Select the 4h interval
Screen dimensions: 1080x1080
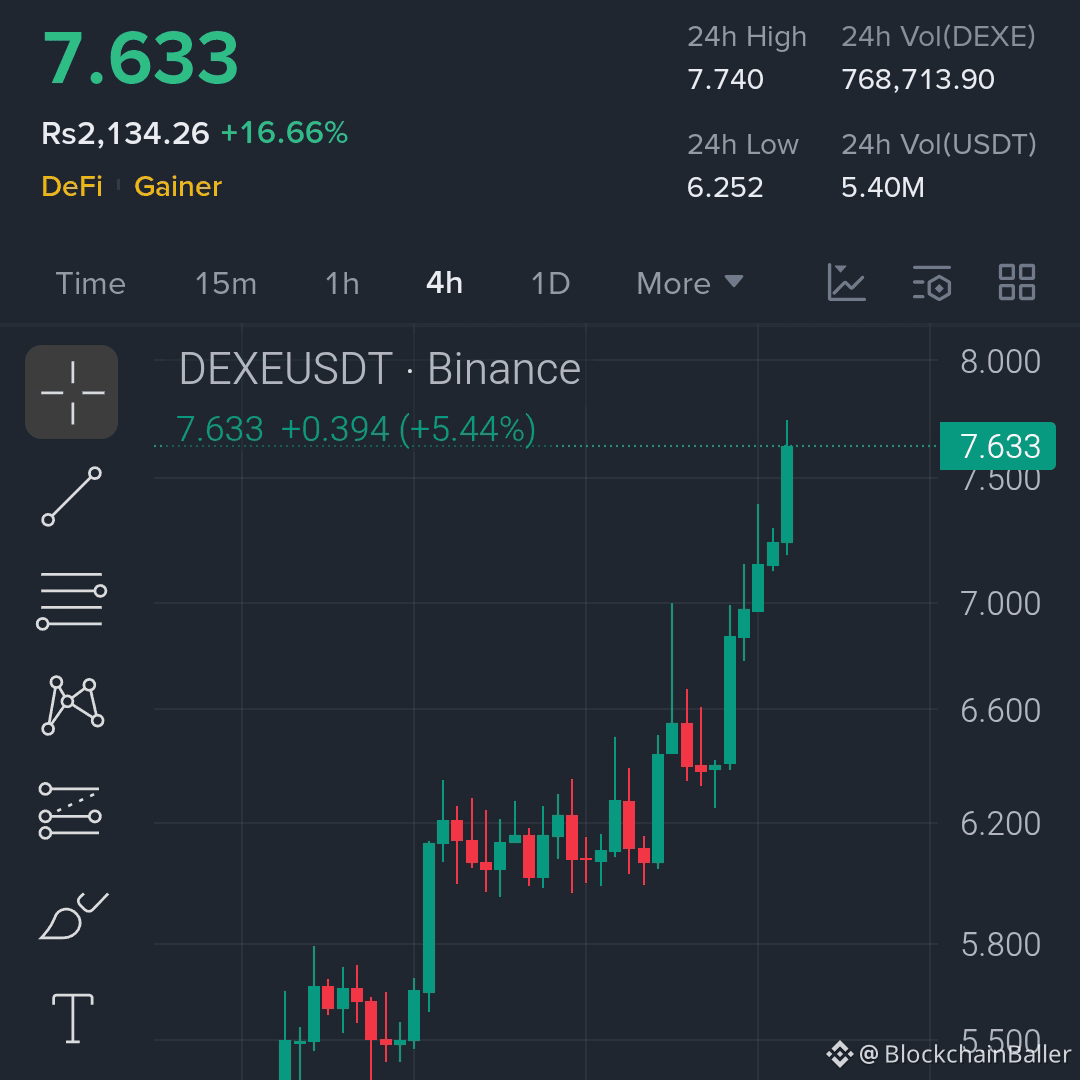point(444,284)
